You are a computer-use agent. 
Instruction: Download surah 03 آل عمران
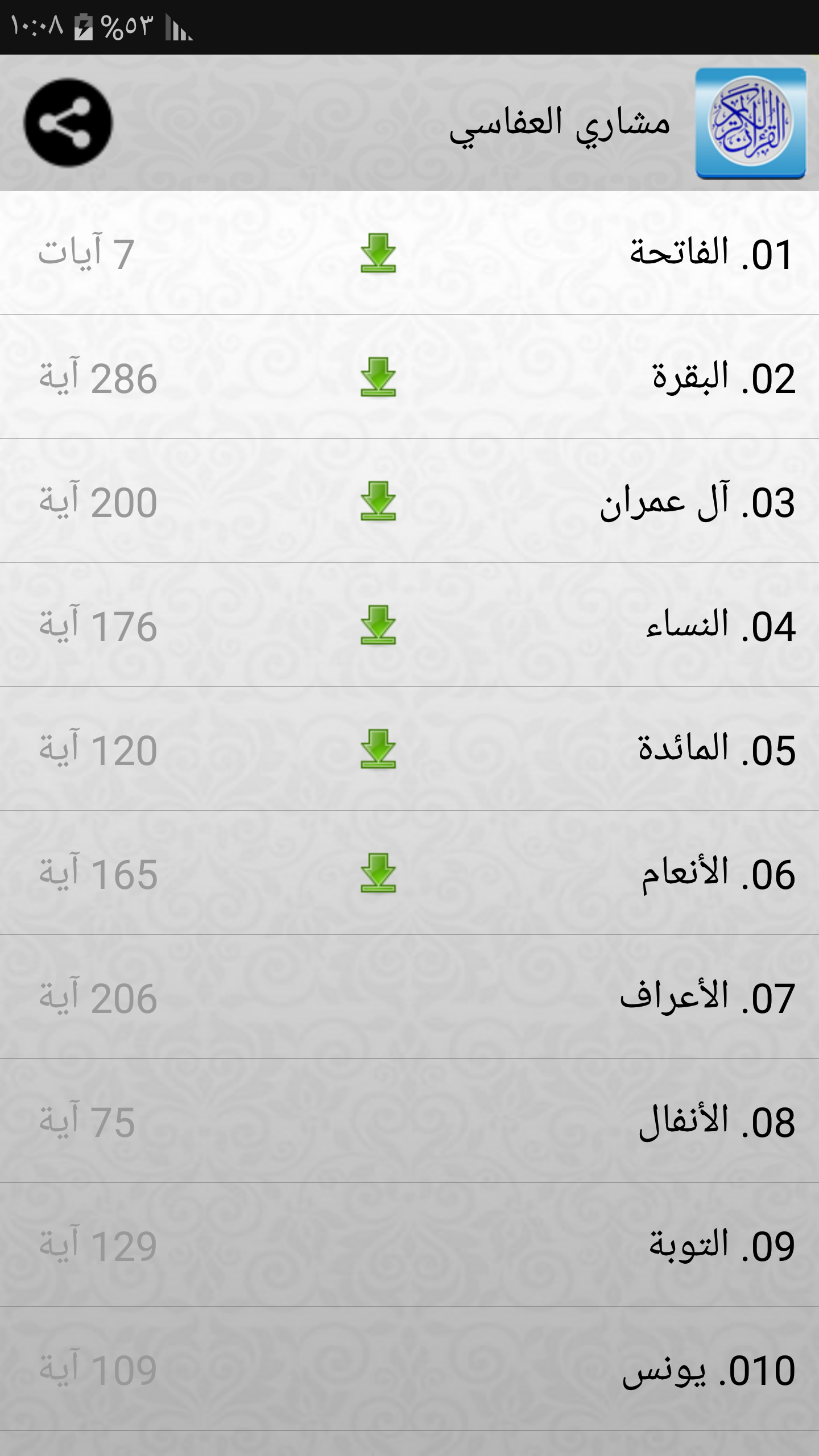click(x=378, y=501)
